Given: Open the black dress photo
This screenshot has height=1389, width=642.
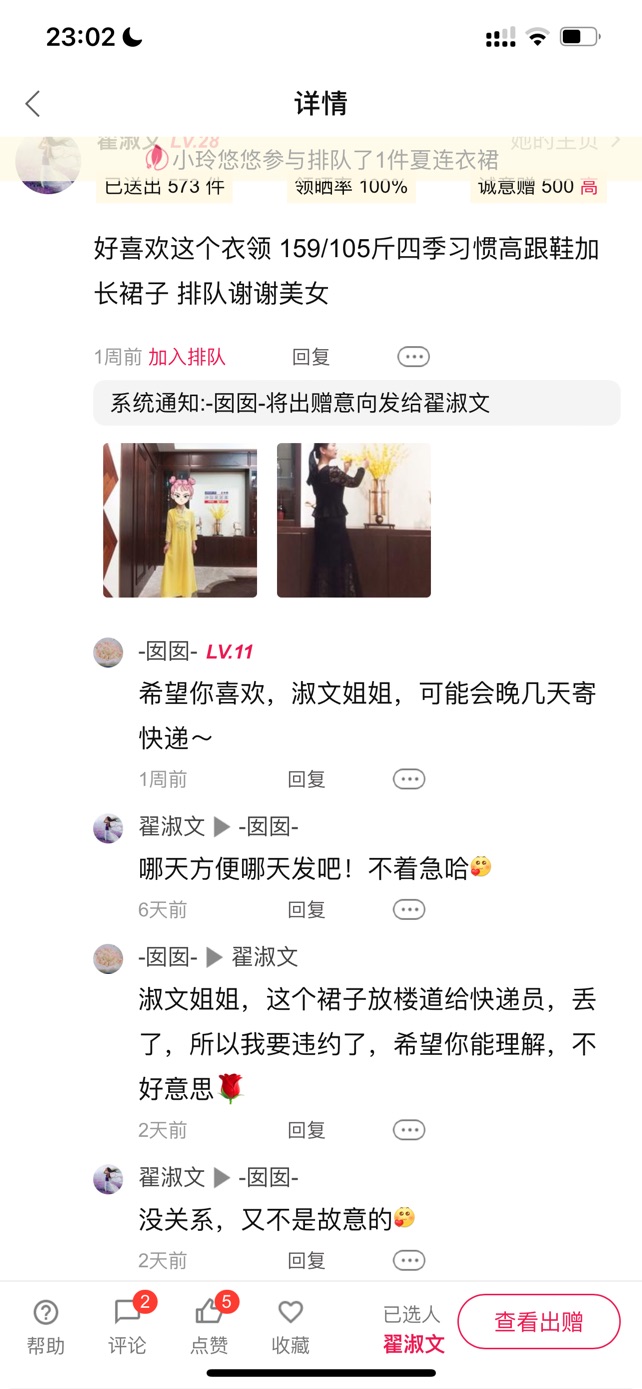Looking at the screenshot, I should 354,520.
